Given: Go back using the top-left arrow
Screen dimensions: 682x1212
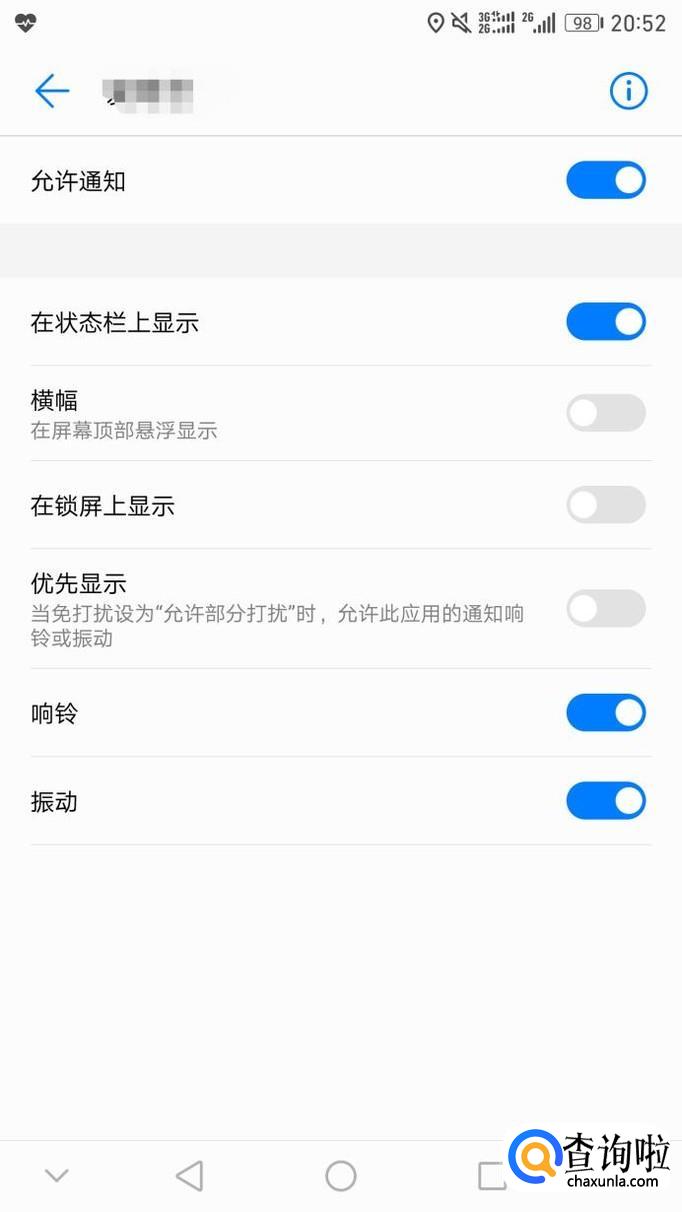Looking at the screenshot, I should coord(52,91).
